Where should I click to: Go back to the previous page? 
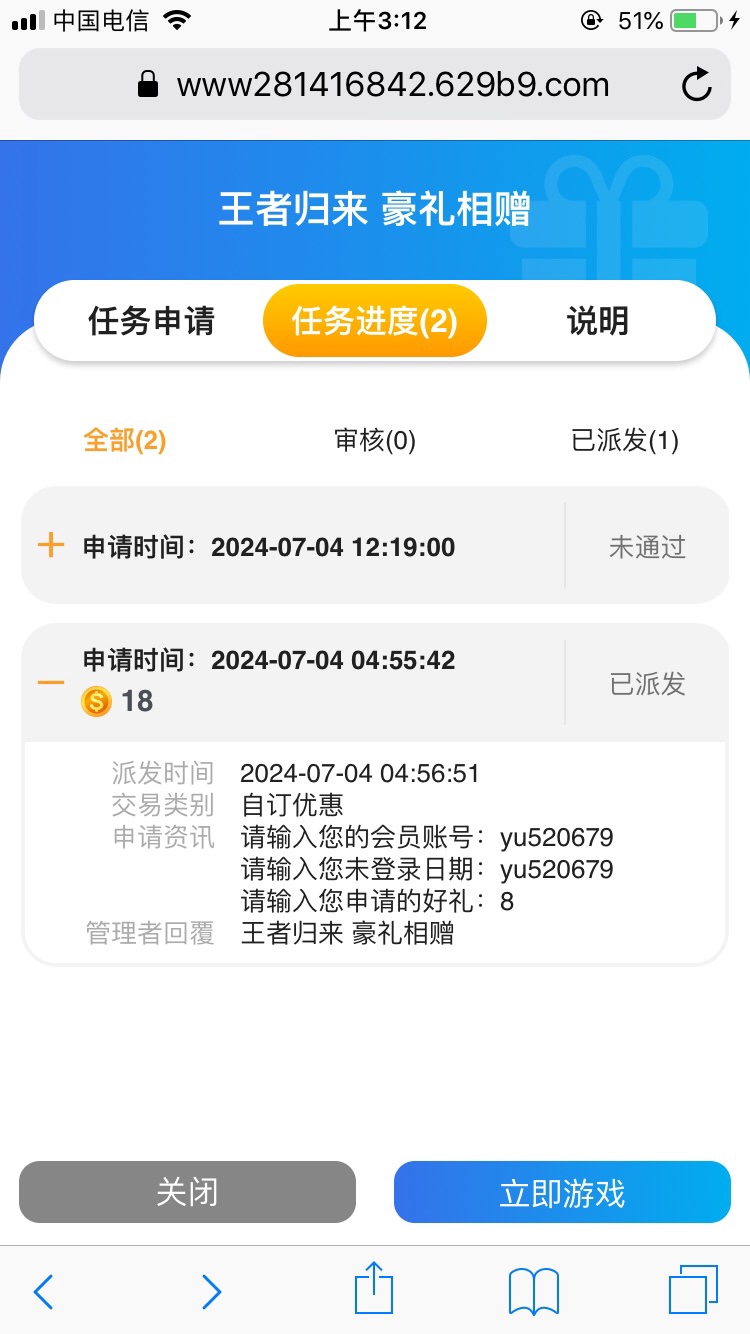point(43,1292)
